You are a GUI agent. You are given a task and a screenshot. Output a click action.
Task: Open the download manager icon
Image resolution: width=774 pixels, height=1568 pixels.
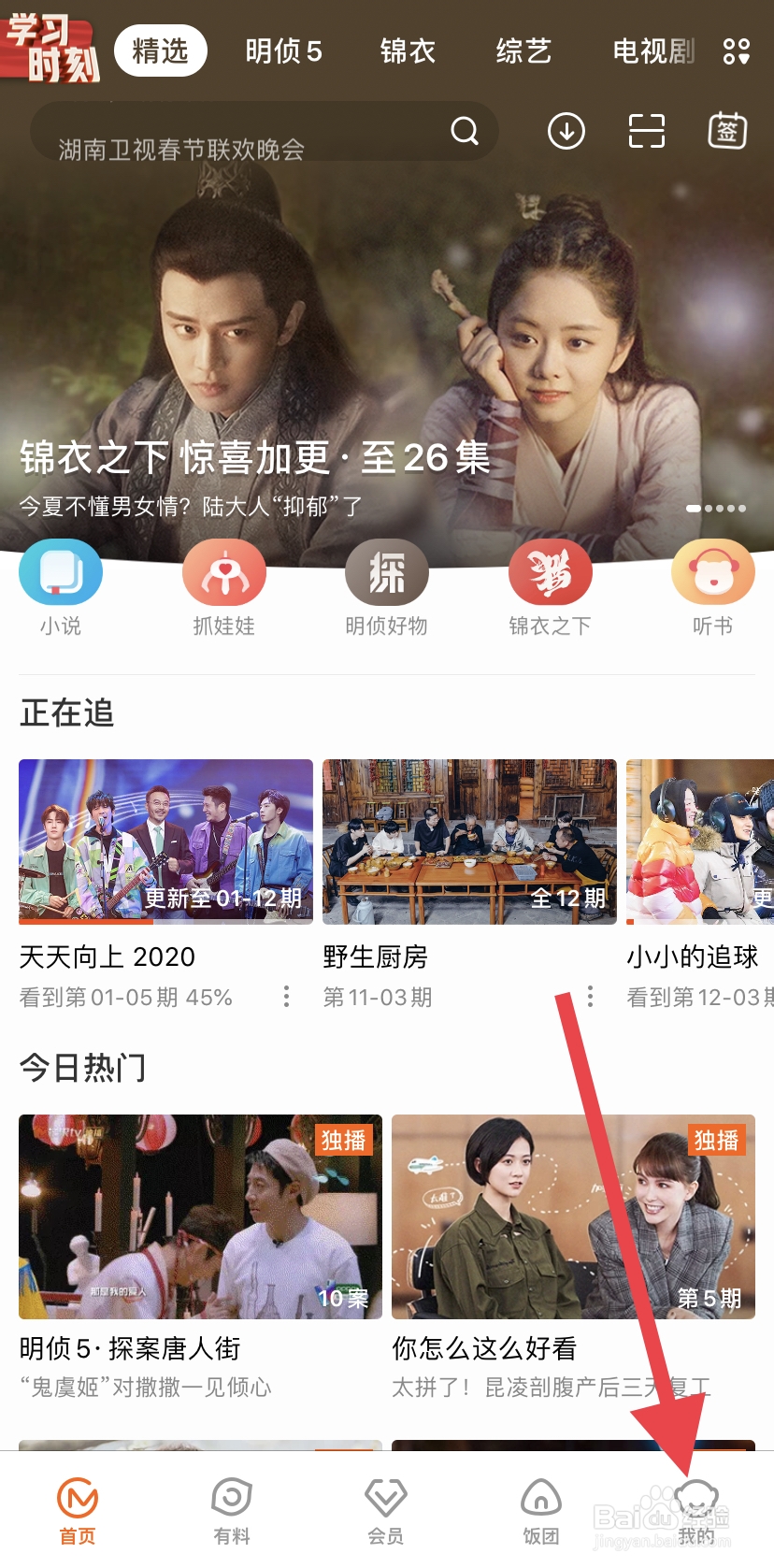(x=565, y=131)
